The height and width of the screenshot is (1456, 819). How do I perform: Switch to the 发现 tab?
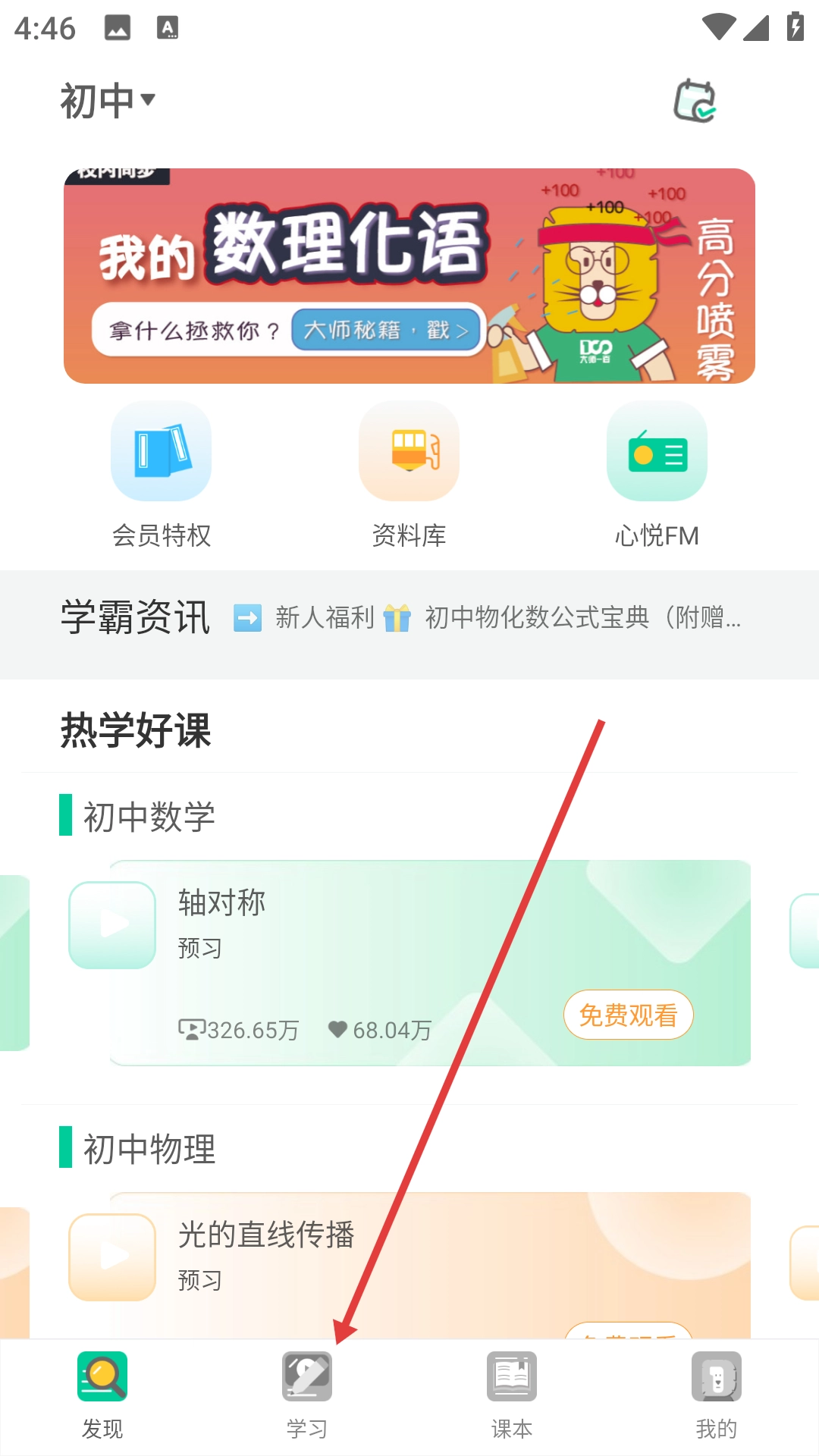(x=102, y=1395)
